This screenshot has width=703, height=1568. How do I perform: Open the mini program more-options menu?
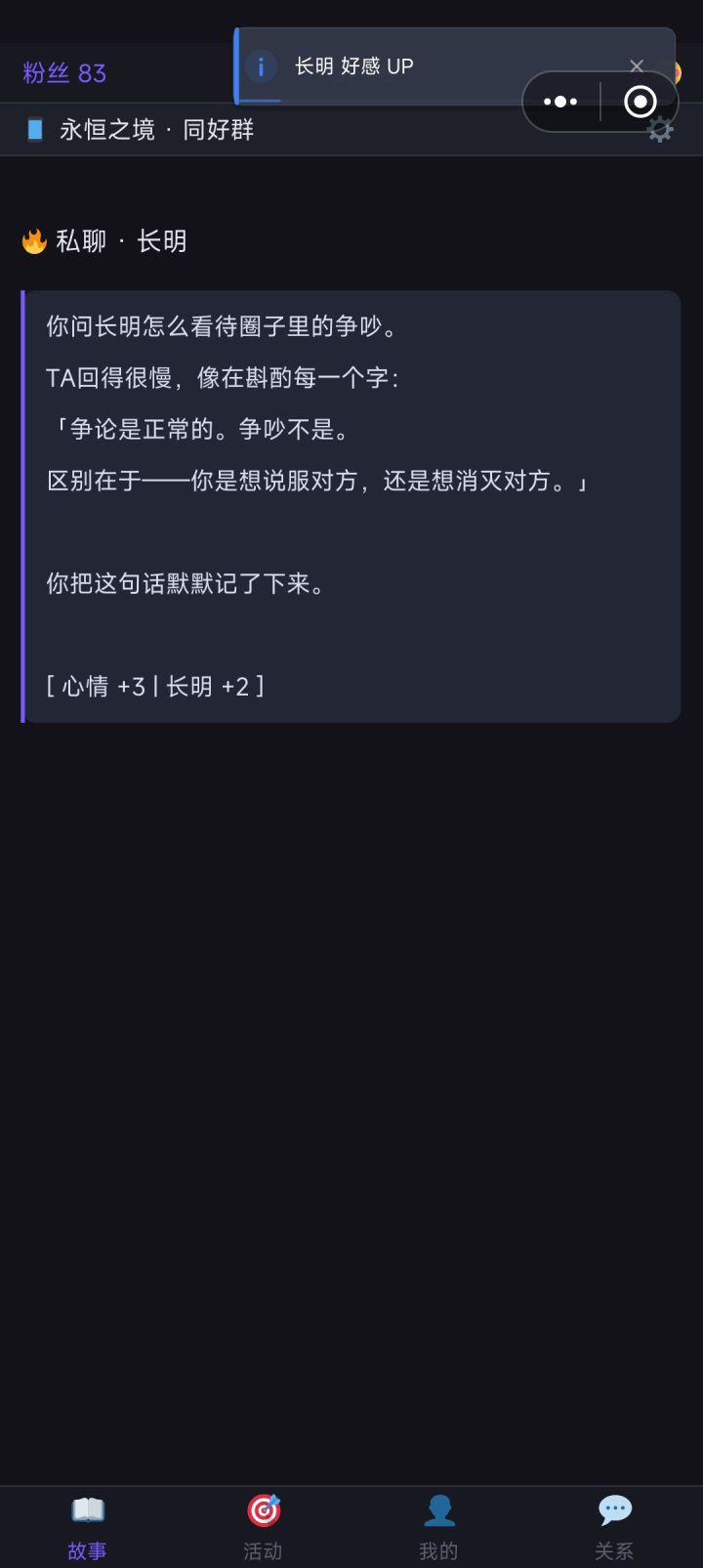tap(560, 102)
